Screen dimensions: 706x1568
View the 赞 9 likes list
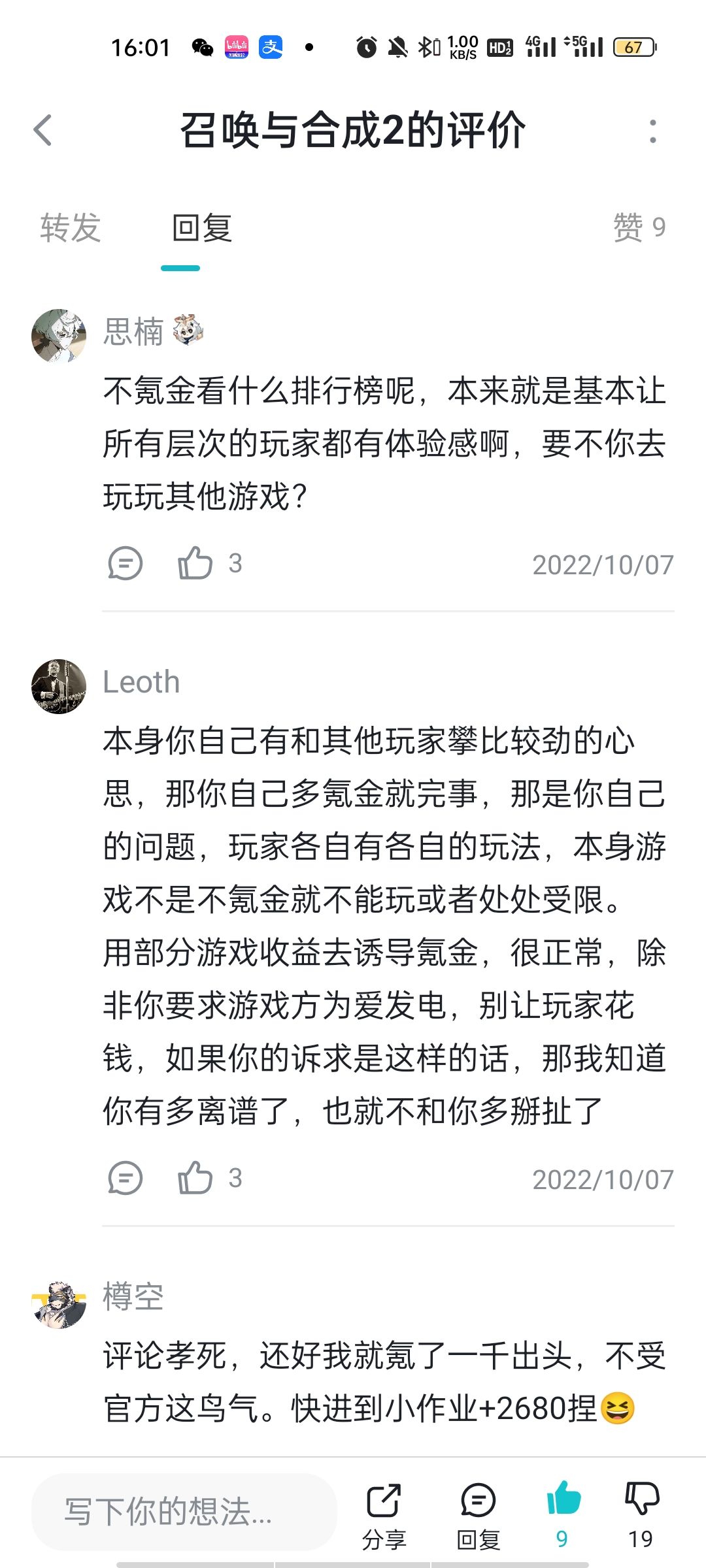[639, 227]
